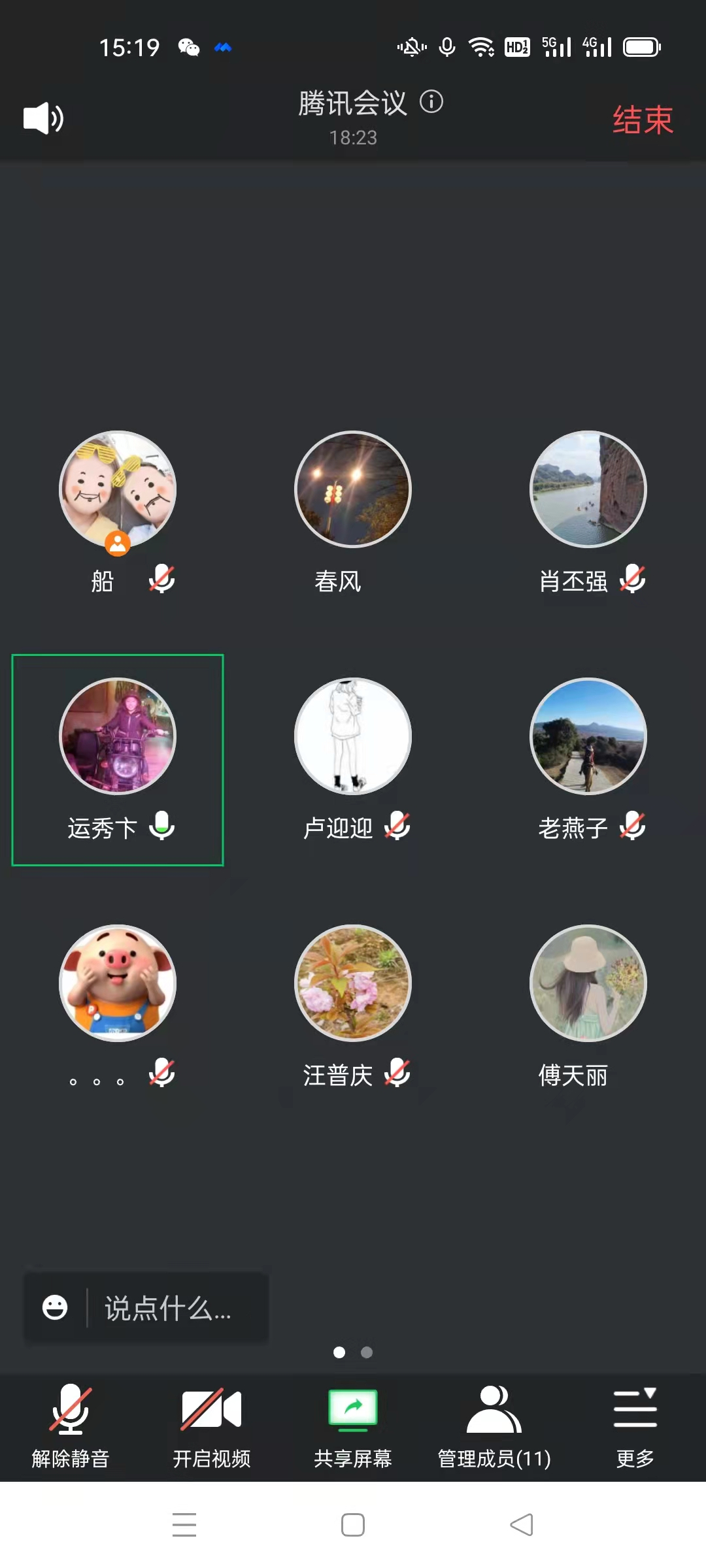Viewport: 706px width, 1568px height.
Task: Open participant 肖丕强's tile
Action: [588, 489]
